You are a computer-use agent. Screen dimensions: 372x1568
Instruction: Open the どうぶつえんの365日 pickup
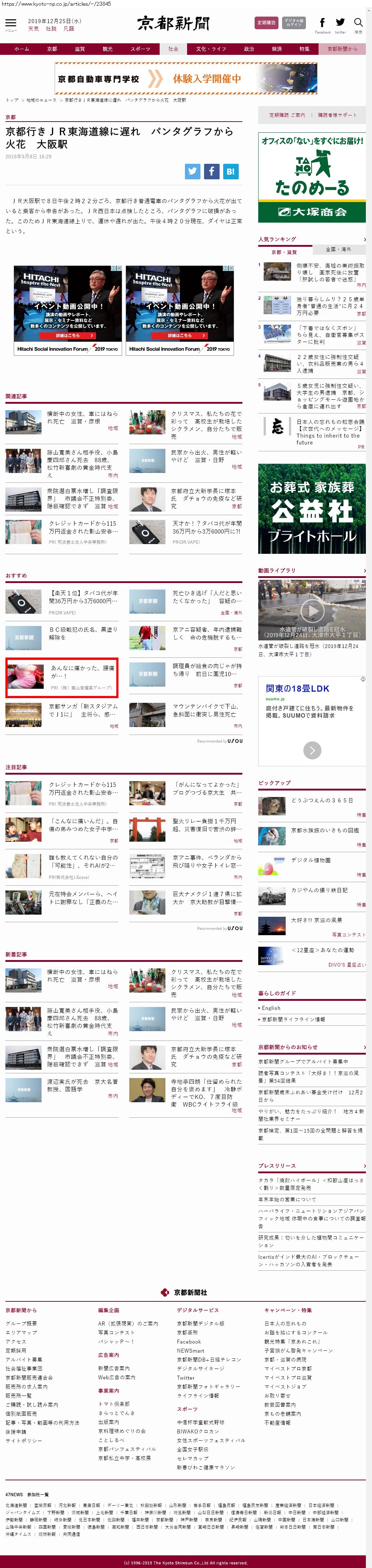click(321, 801)
